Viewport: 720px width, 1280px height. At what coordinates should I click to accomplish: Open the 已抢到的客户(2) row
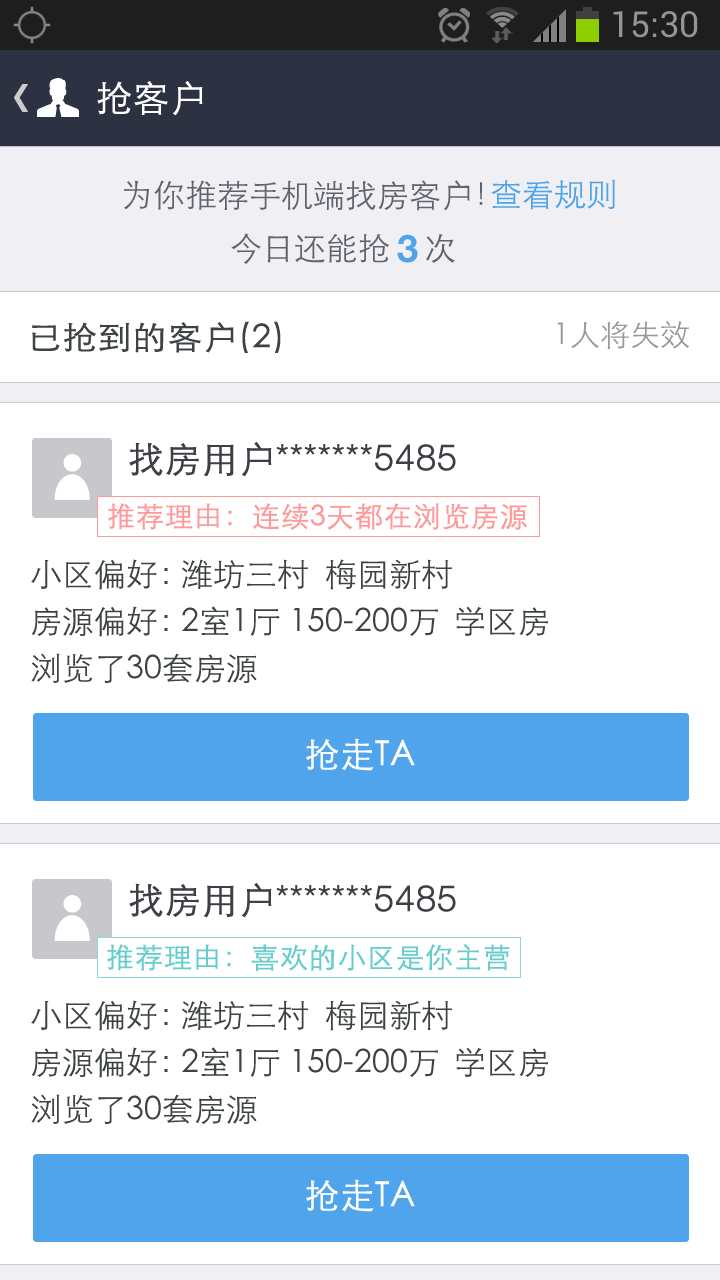coord(360,337)
